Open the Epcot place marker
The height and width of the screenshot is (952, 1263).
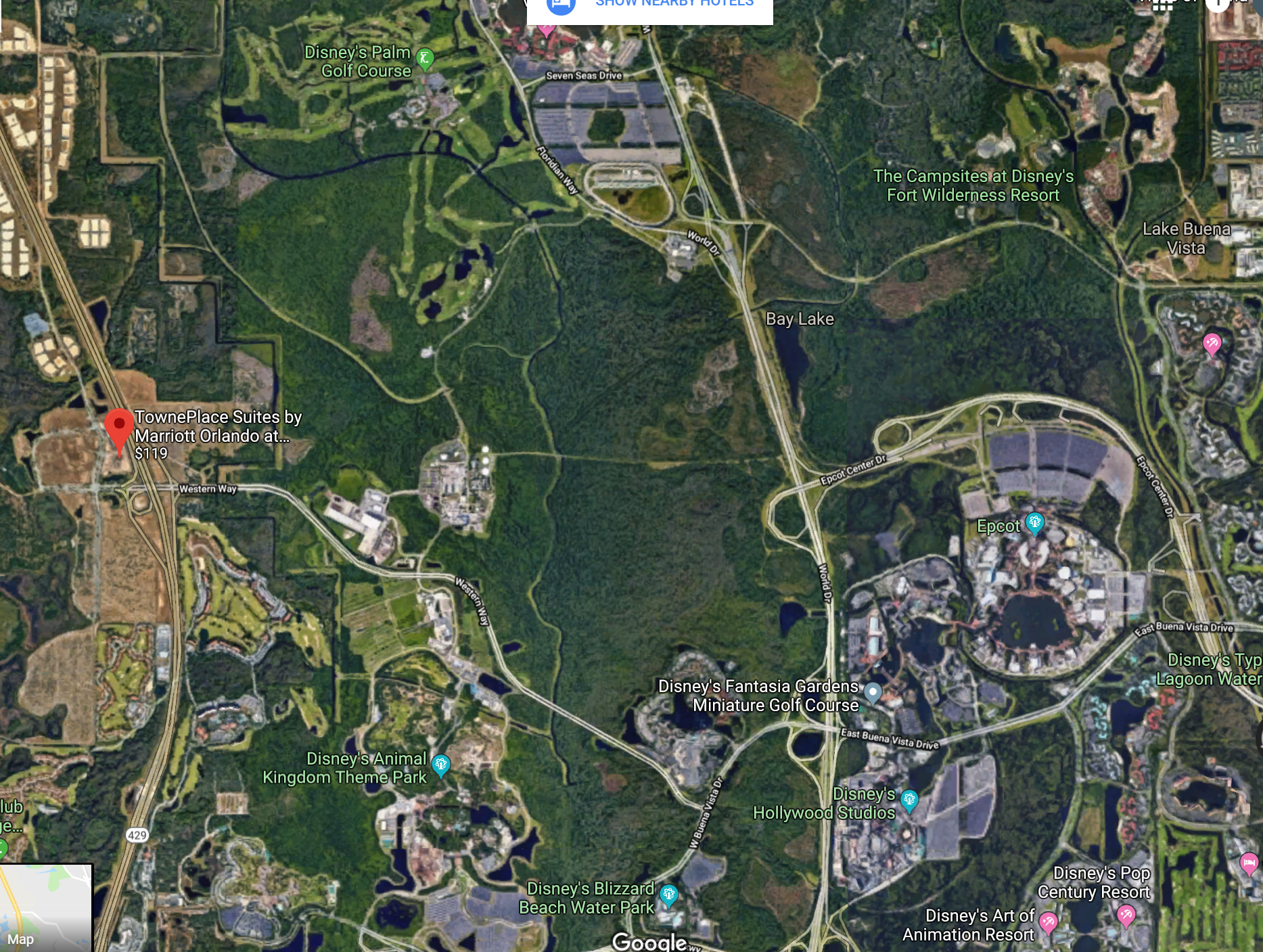tap(1034, 523)
